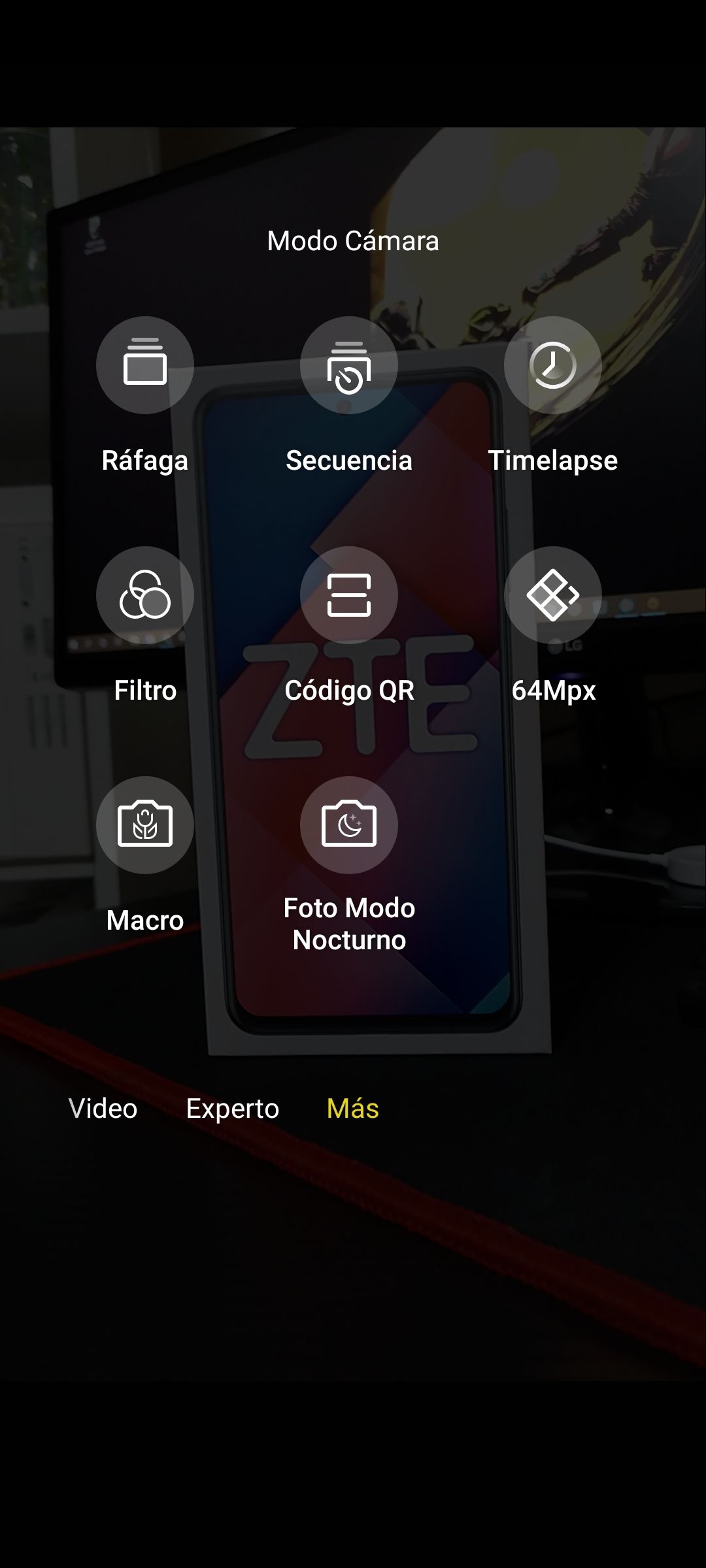Switch to the Video tab
Screen dimensions: 706x1568
103,1109
